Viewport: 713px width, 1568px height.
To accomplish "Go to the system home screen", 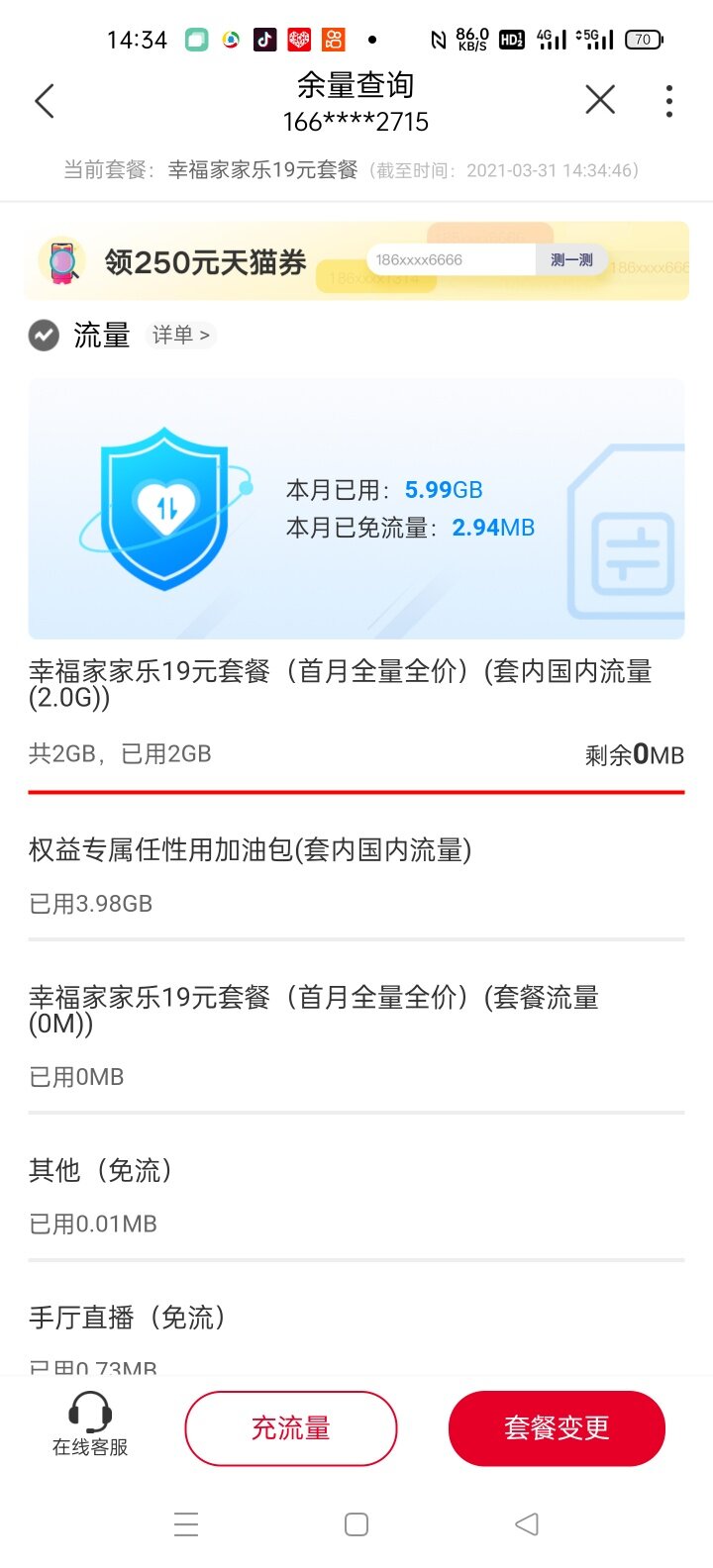I will click(356, 1524).
